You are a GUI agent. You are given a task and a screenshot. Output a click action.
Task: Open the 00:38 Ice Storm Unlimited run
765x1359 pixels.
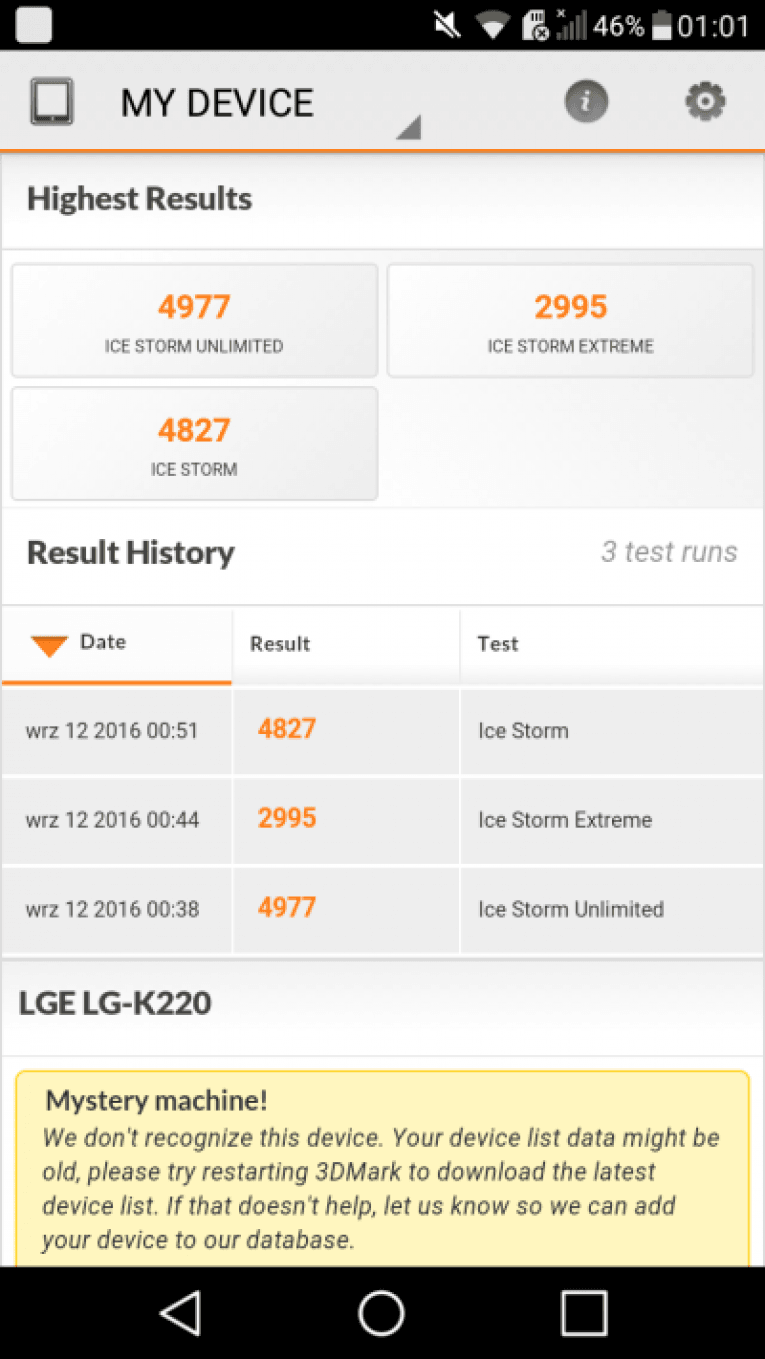(x=382, y=910)
